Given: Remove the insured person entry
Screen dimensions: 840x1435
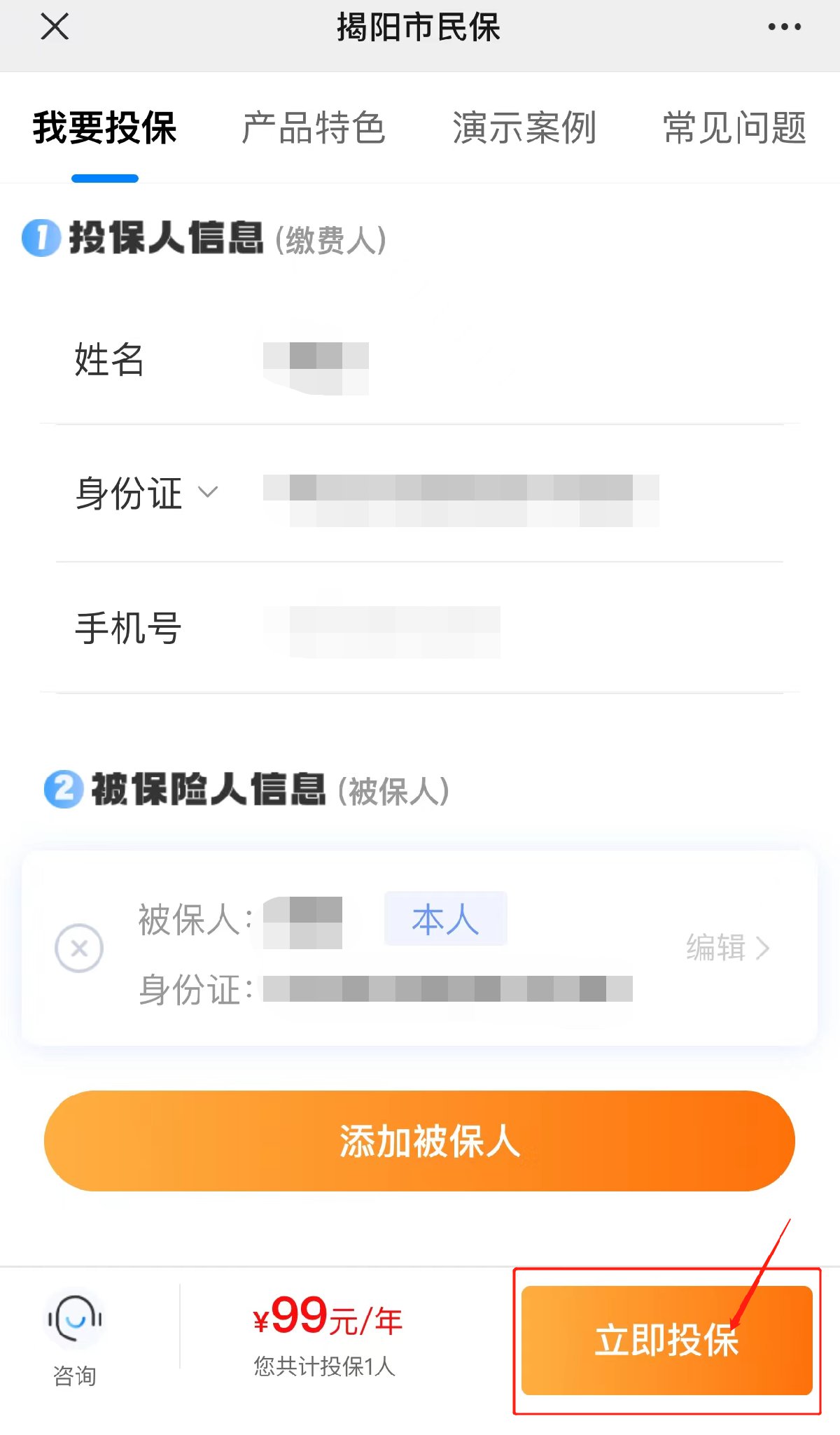Looking at the screenshot, I should [x=79, y=948].
